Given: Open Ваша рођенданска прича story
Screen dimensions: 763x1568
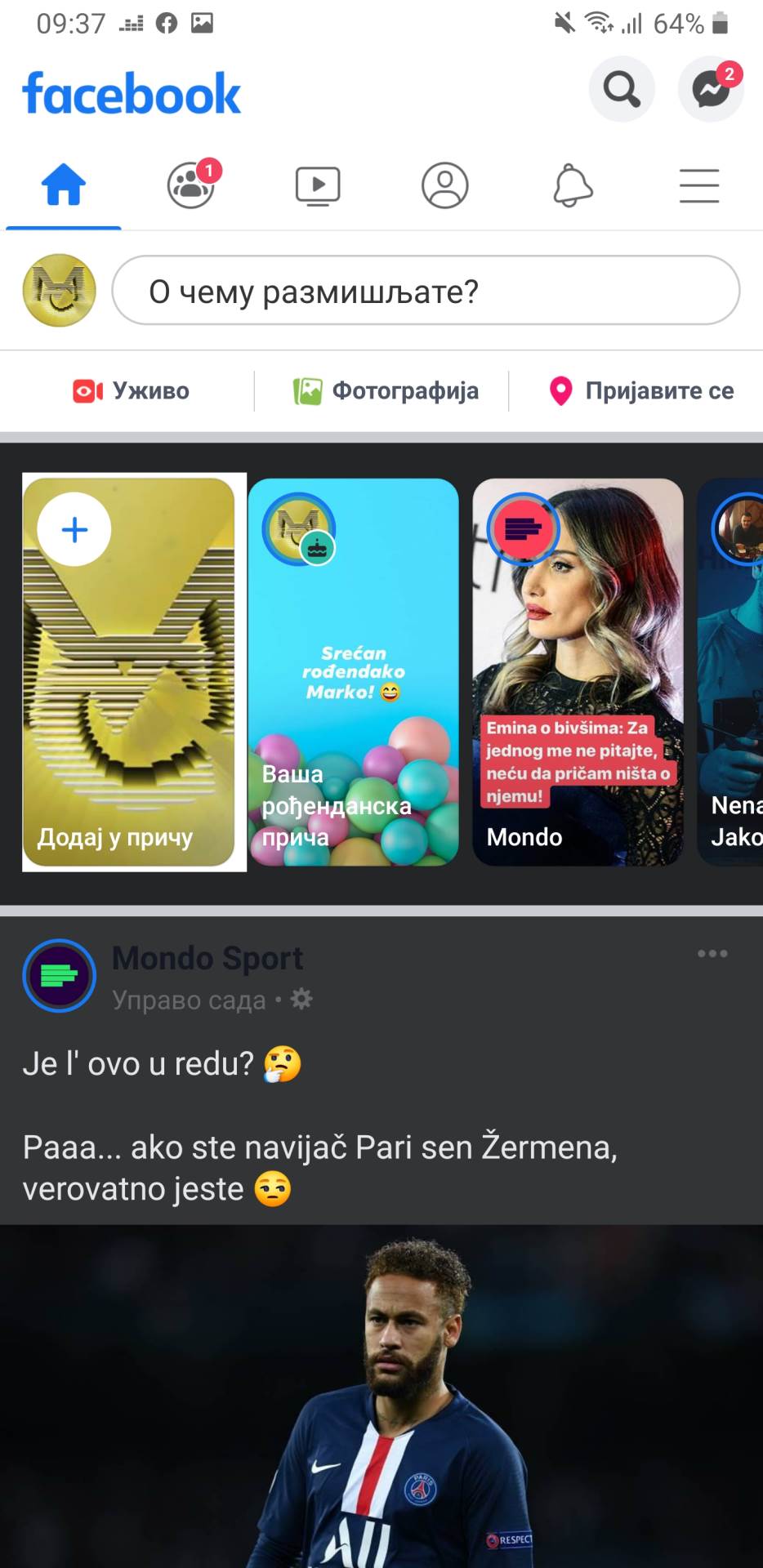Looking at the screenshot, I should tap(353, 671).
